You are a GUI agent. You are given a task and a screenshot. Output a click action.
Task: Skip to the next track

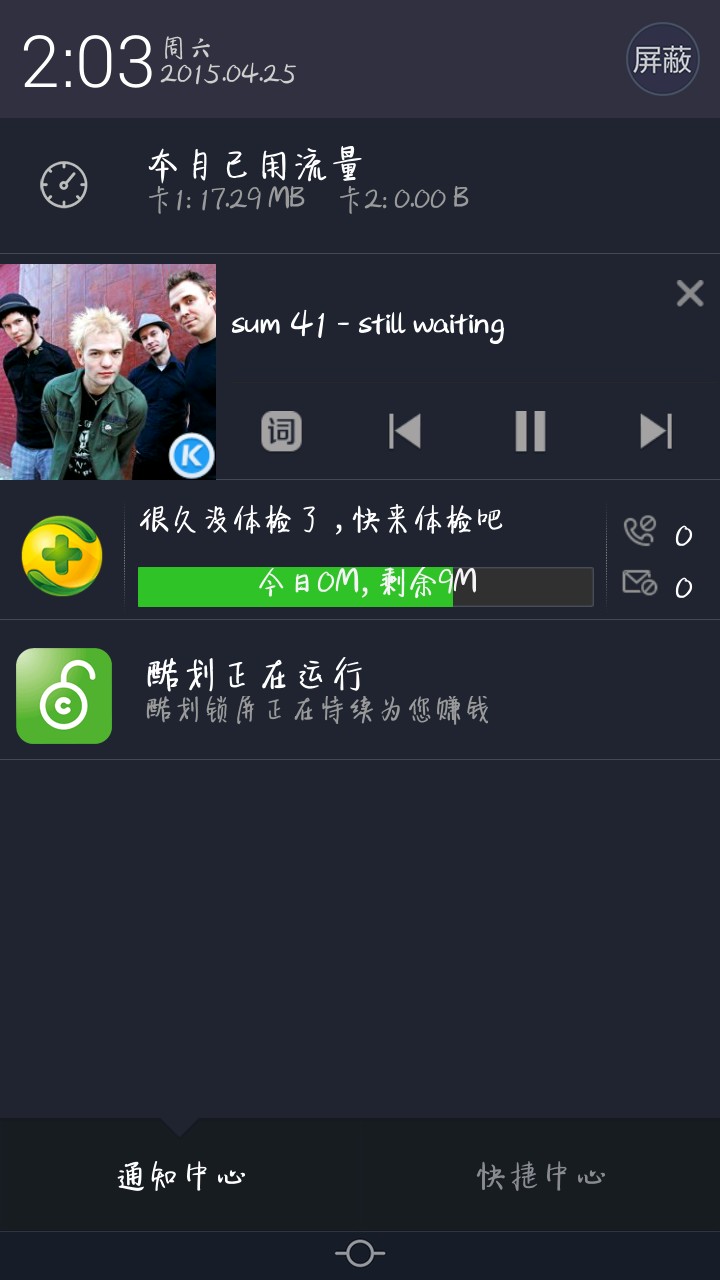(656, 431)
